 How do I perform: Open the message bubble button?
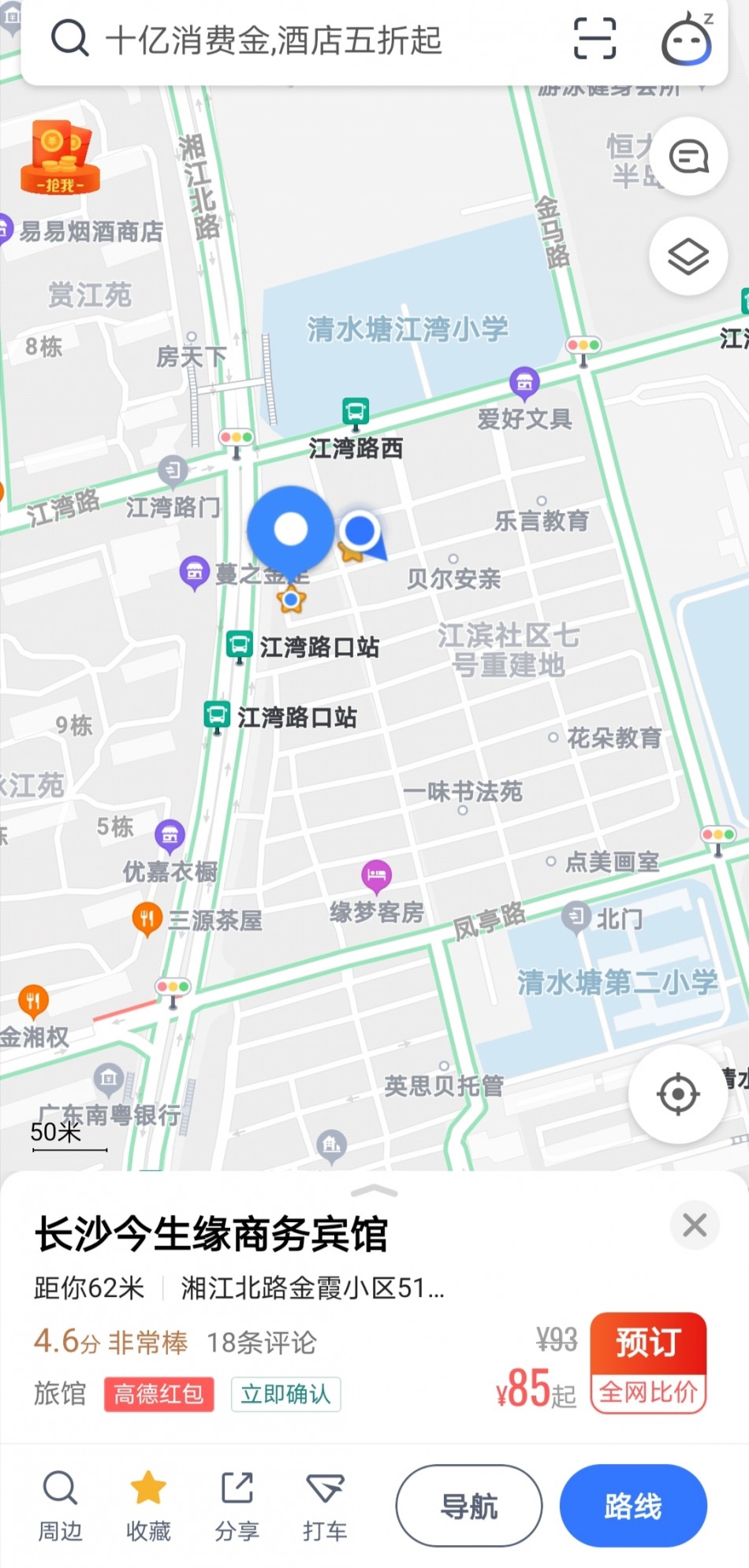[x=688, y=156]
